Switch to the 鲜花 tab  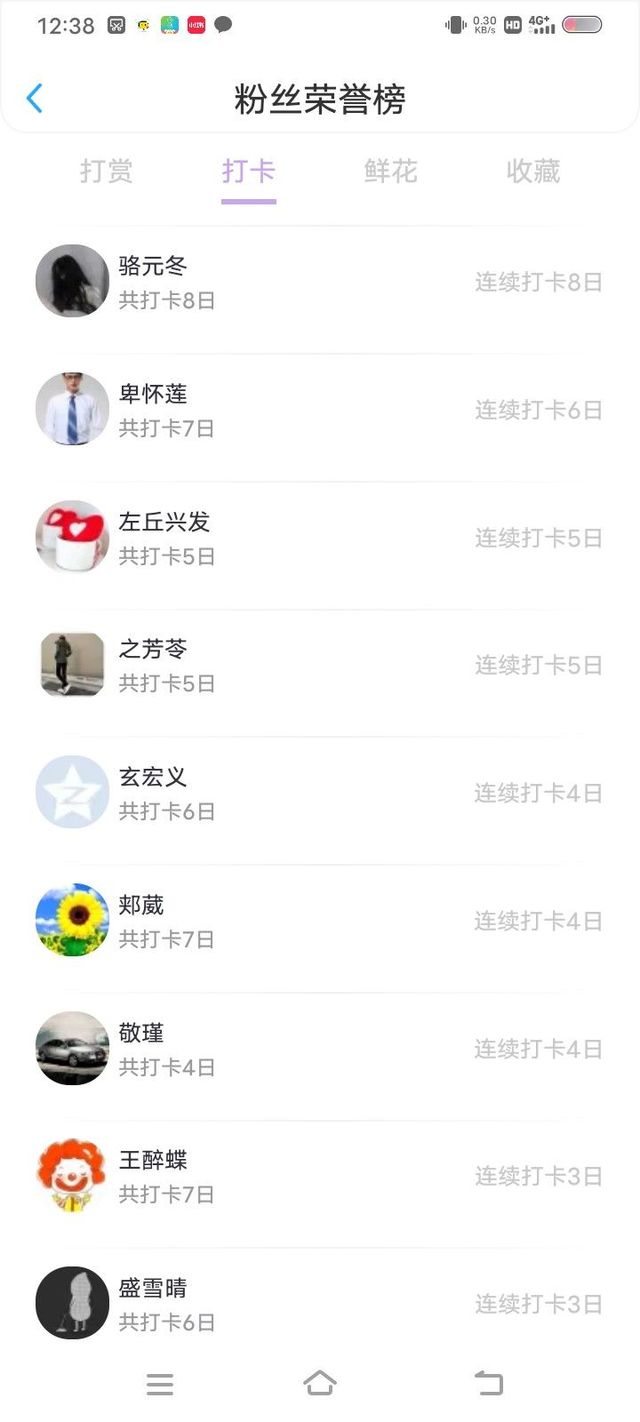pos(390,172)
